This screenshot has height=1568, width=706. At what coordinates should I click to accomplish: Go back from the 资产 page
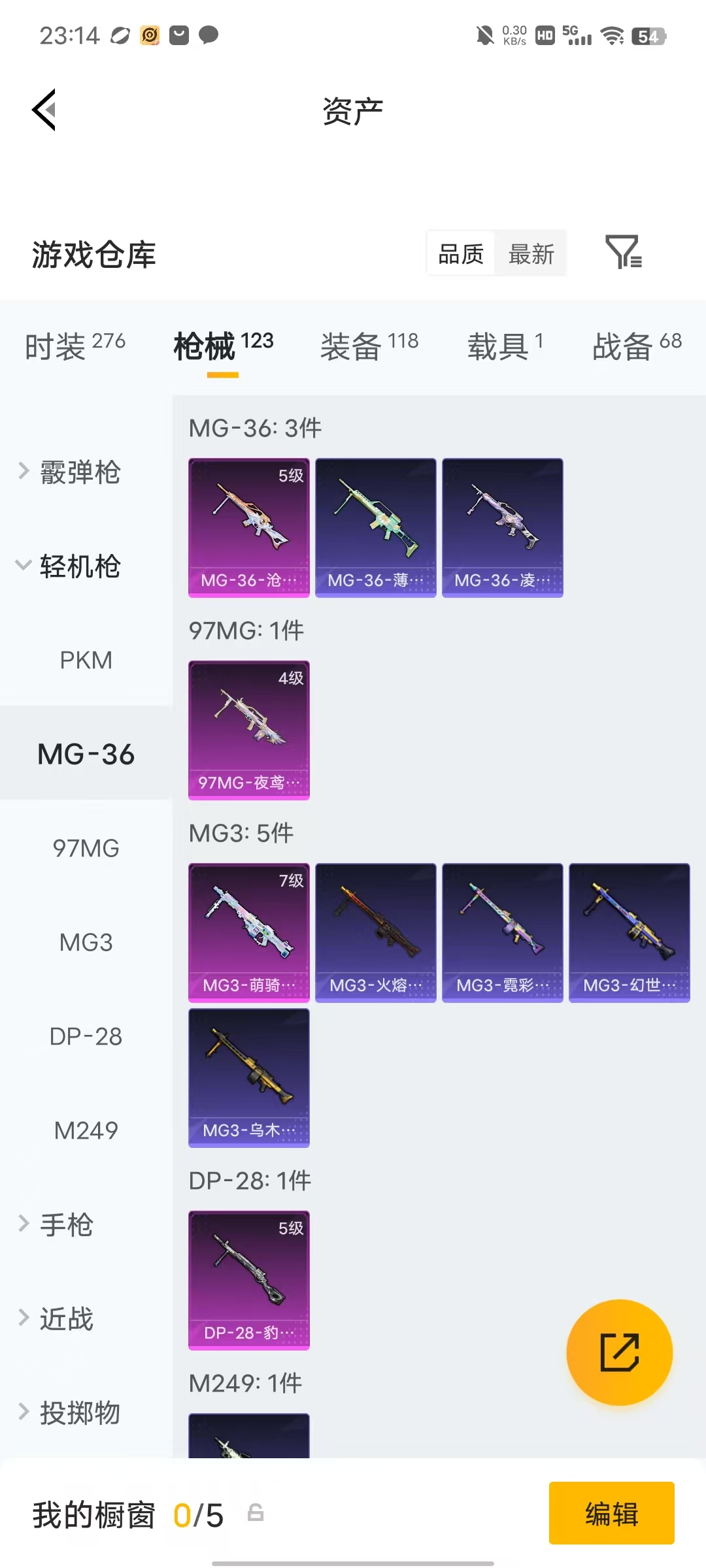44,110
